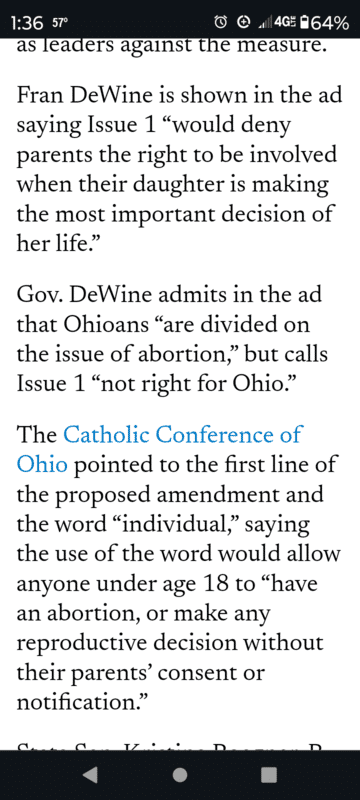Go to the home screen
This screenshot has width=360, height=800.
(179, 775)
